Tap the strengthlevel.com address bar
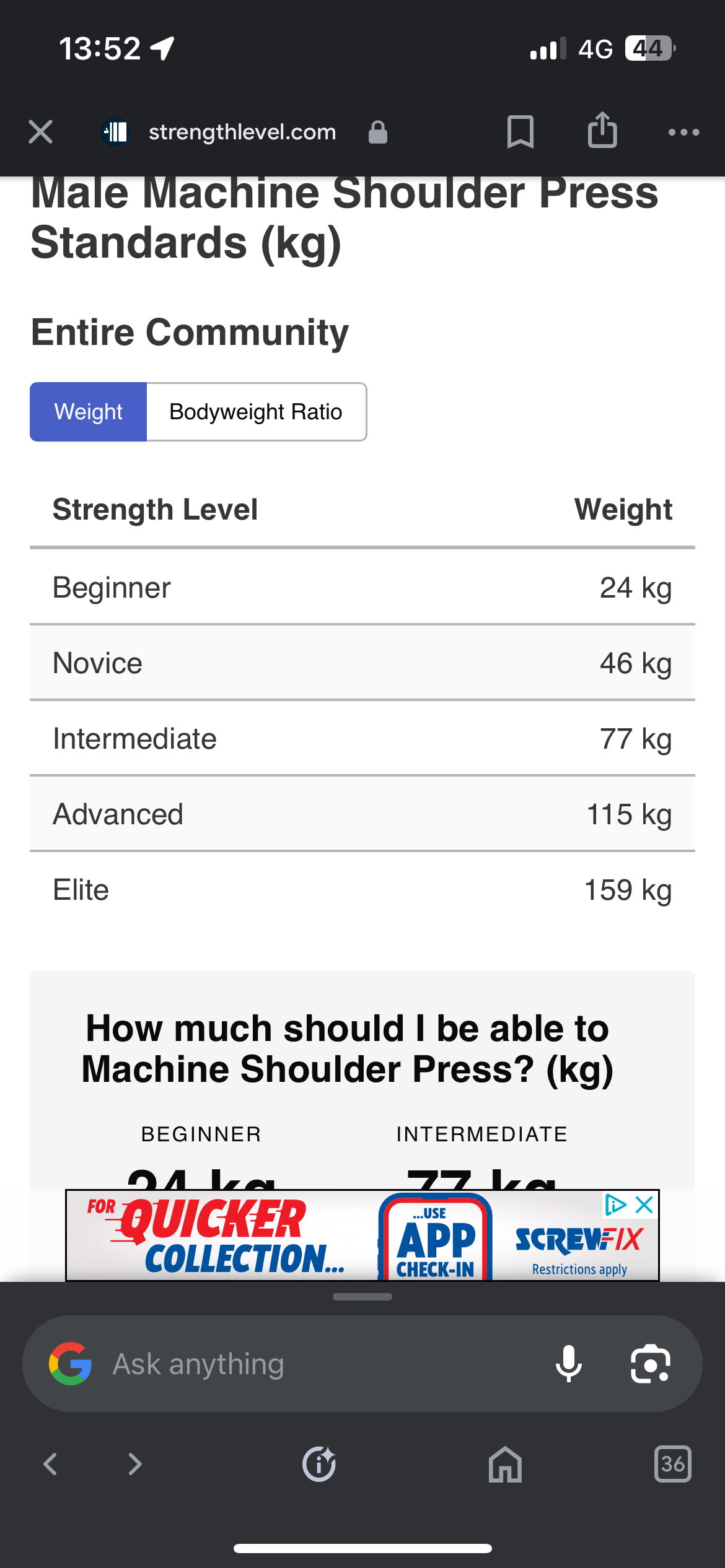 click(x=242, y=132)
